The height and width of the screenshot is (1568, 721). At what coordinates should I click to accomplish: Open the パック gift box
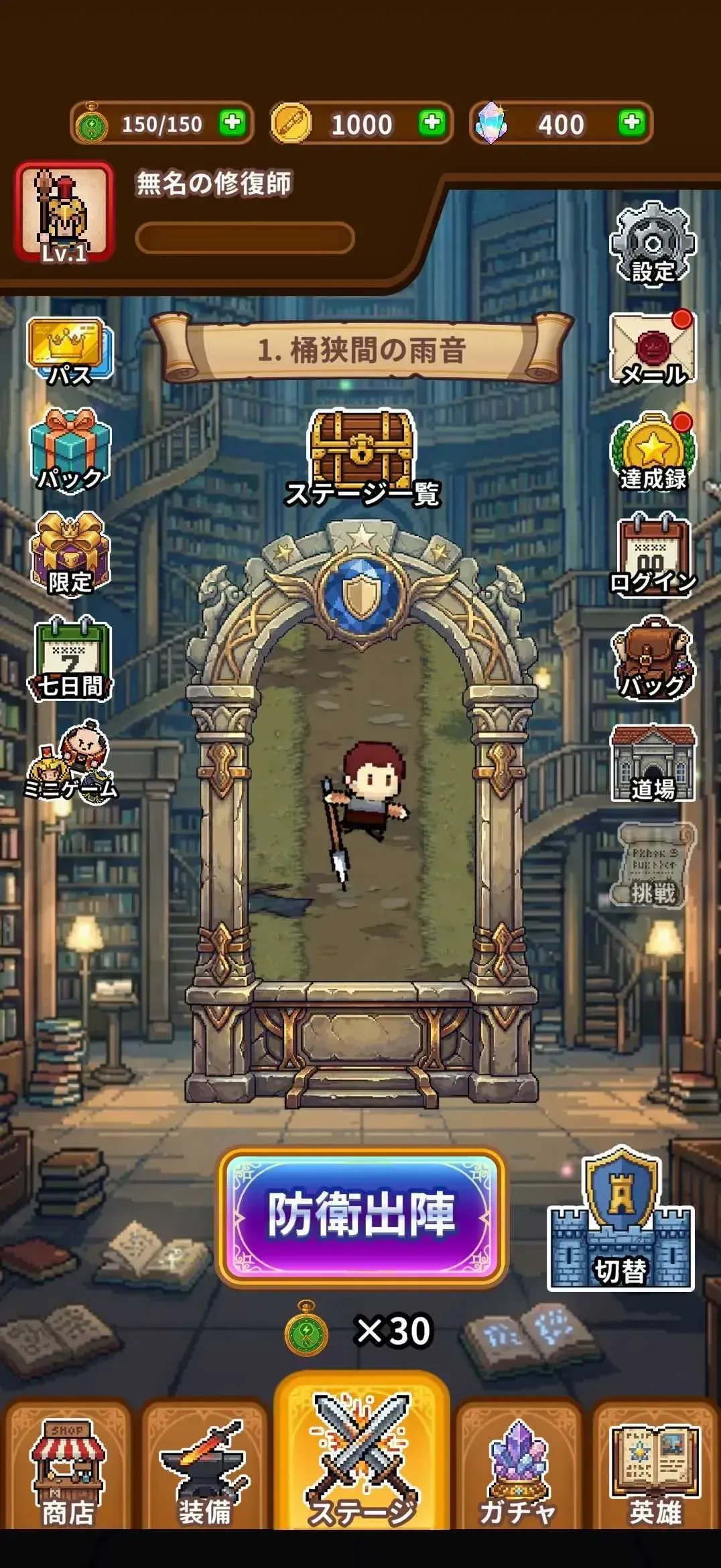(70, 450)
